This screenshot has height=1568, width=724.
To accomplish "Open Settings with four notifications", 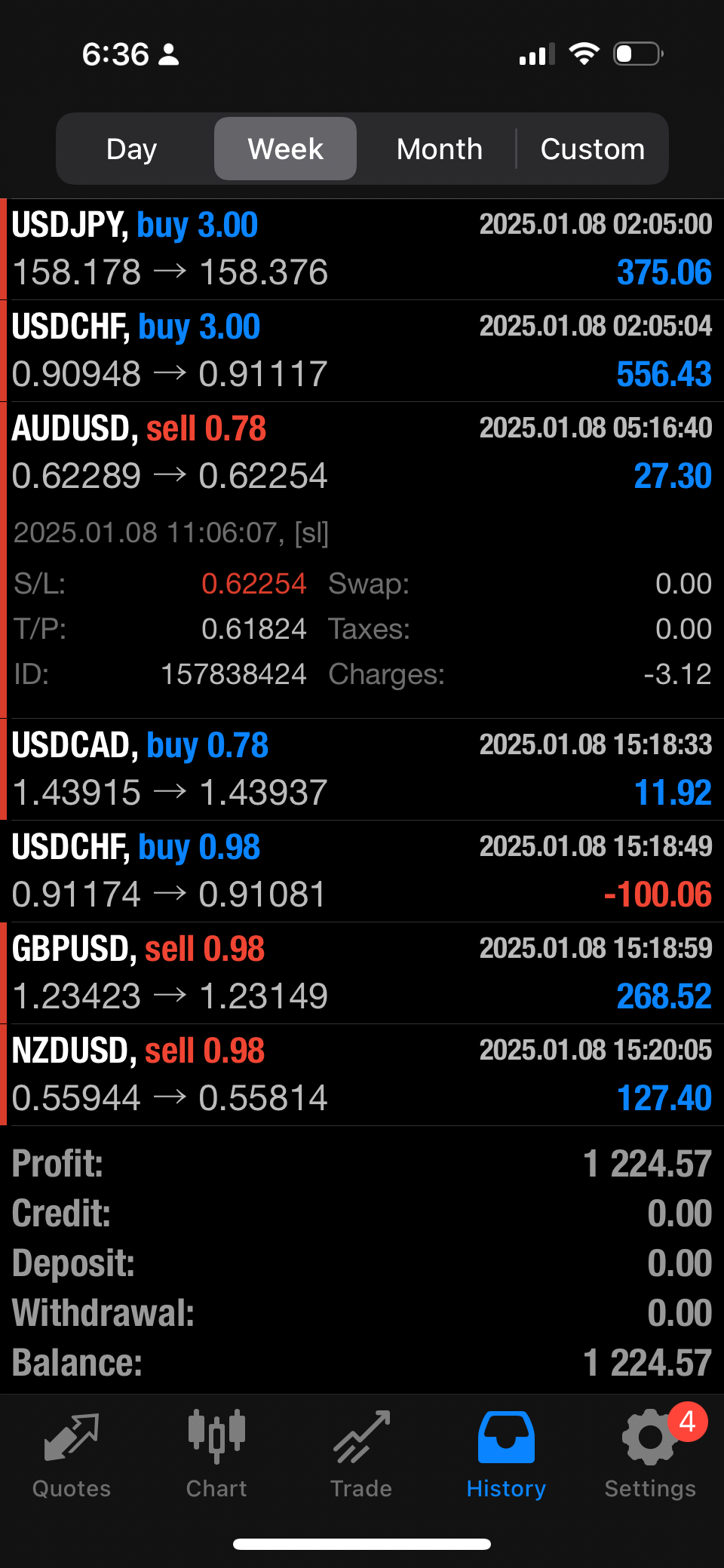I will point(650,1456).
